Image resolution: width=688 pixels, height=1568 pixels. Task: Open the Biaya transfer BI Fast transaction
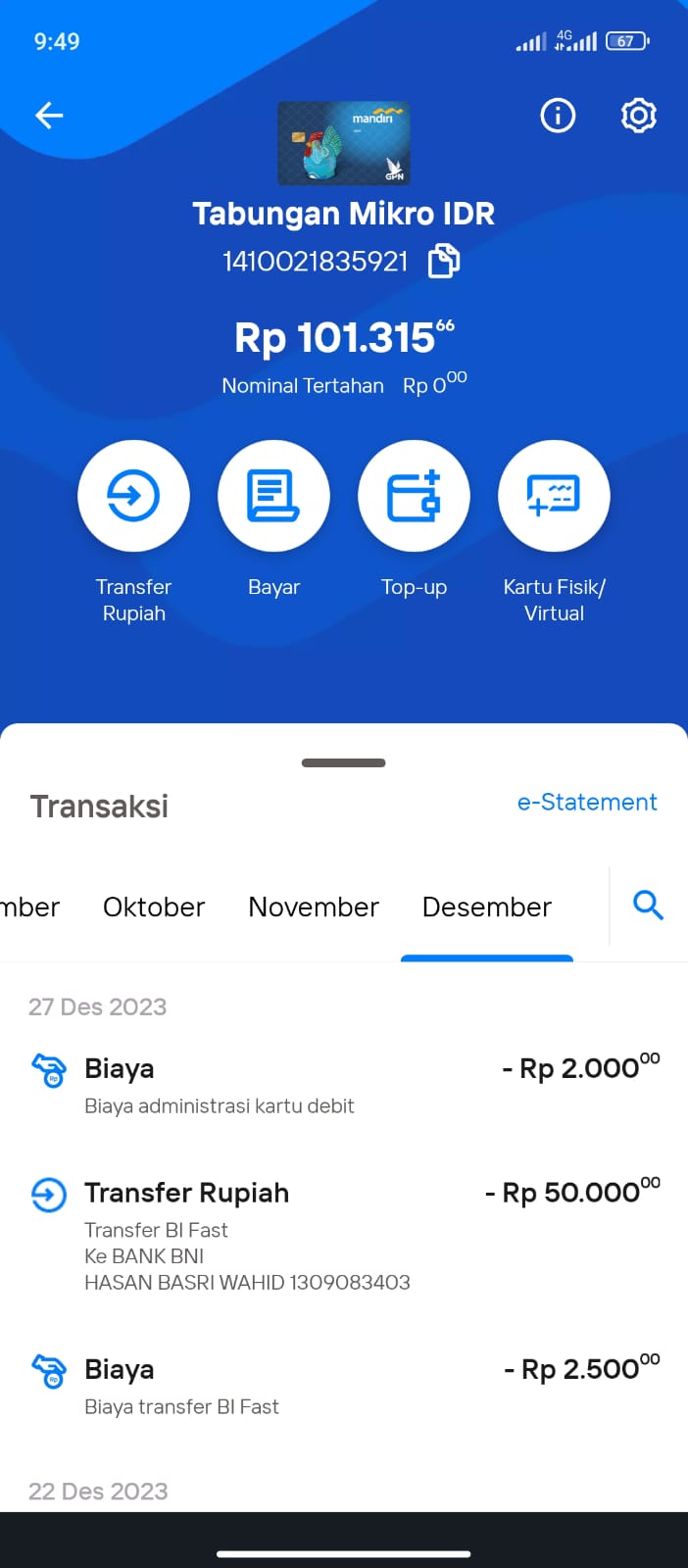(x=344, y=1387)
